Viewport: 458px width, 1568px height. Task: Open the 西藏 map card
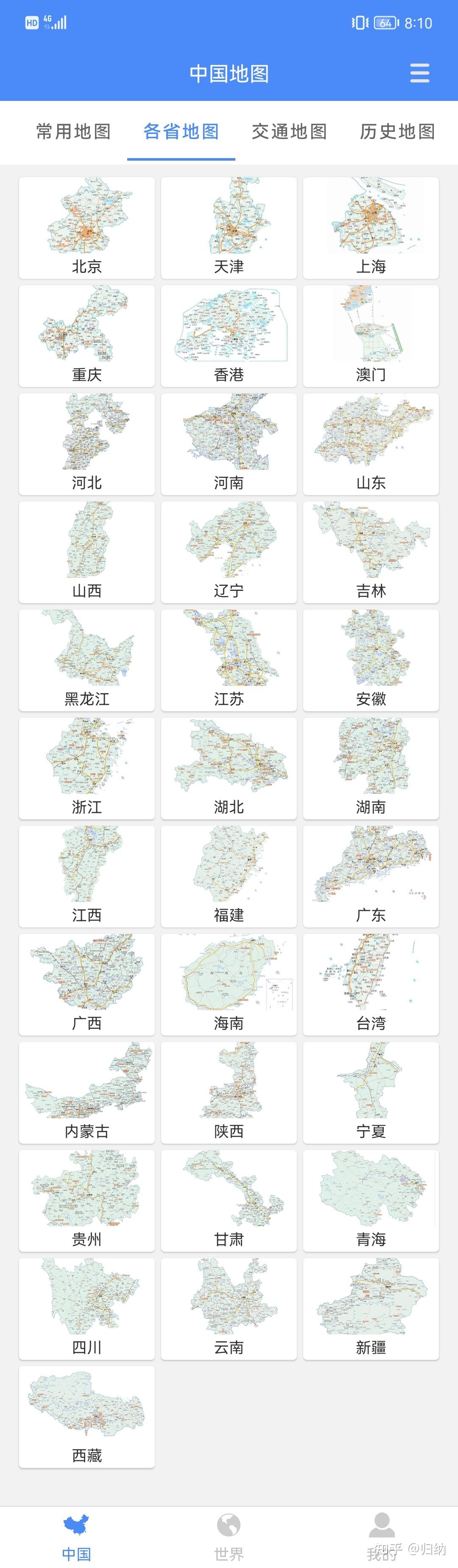pos(87,1416)
